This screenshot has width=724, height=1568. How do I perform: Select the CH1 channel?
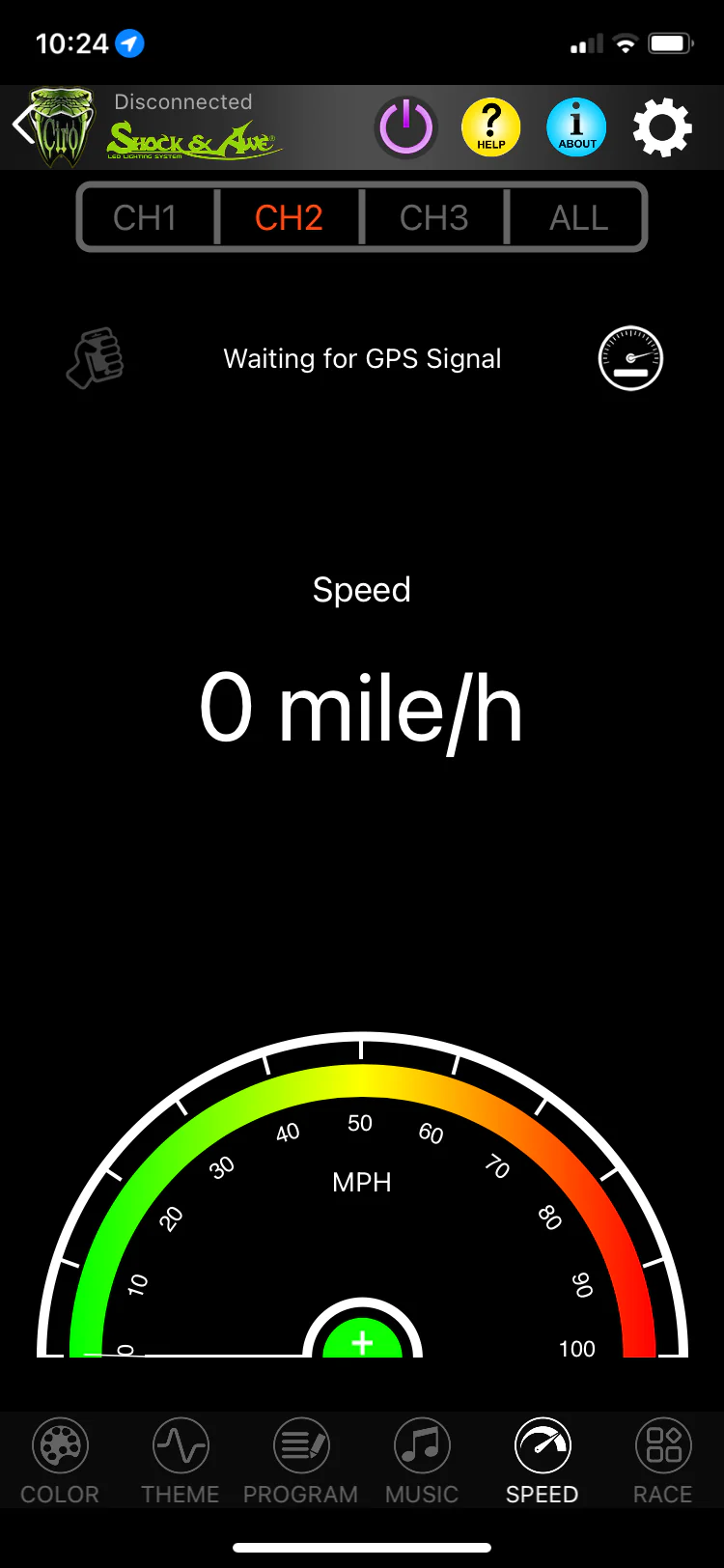[x=146, y=217]
